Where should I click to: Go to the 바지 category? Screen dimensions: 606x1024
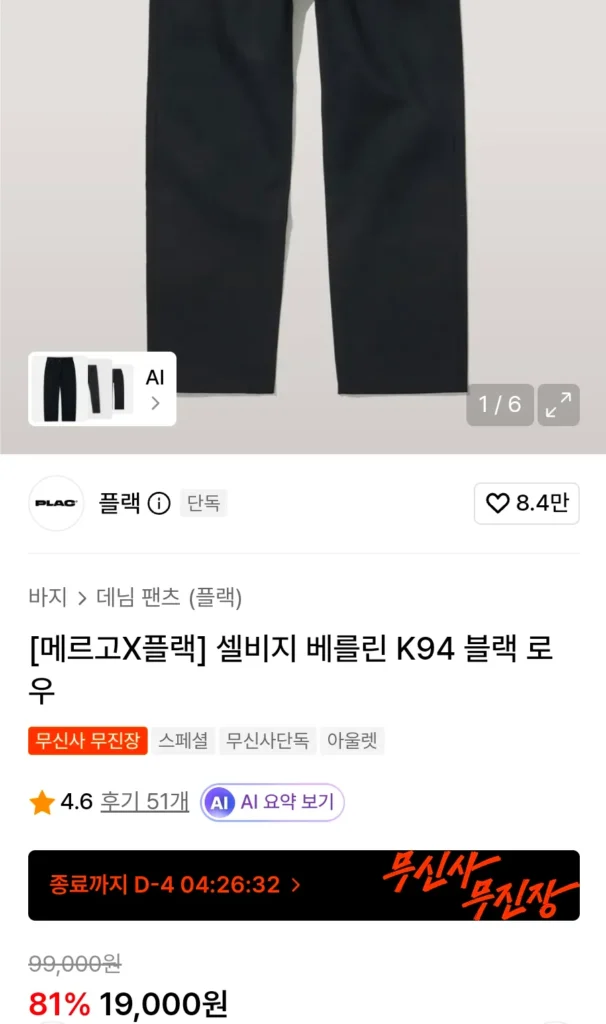(48, 598)
